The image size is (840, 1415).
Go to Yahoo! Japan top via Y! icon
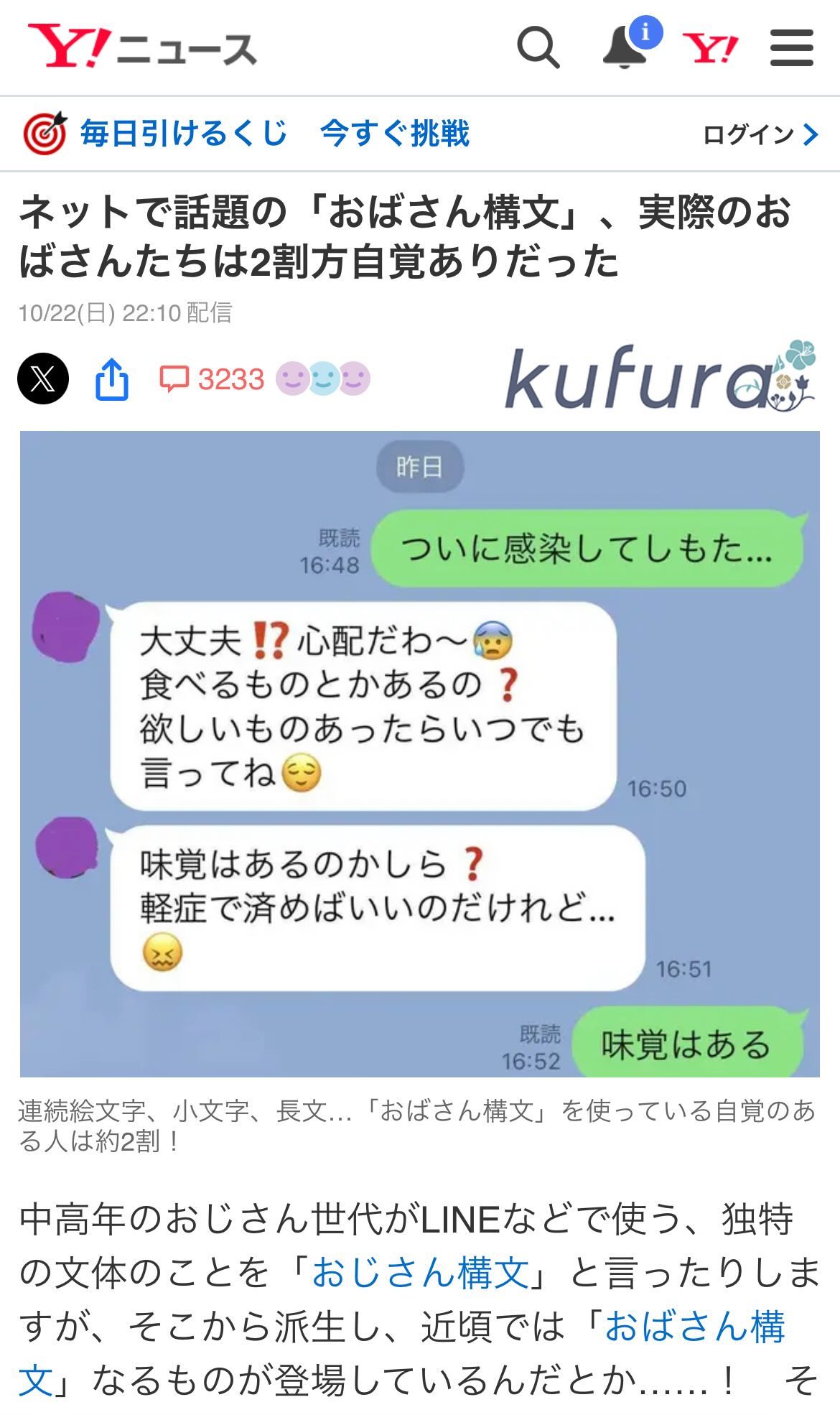pos(710,49)
